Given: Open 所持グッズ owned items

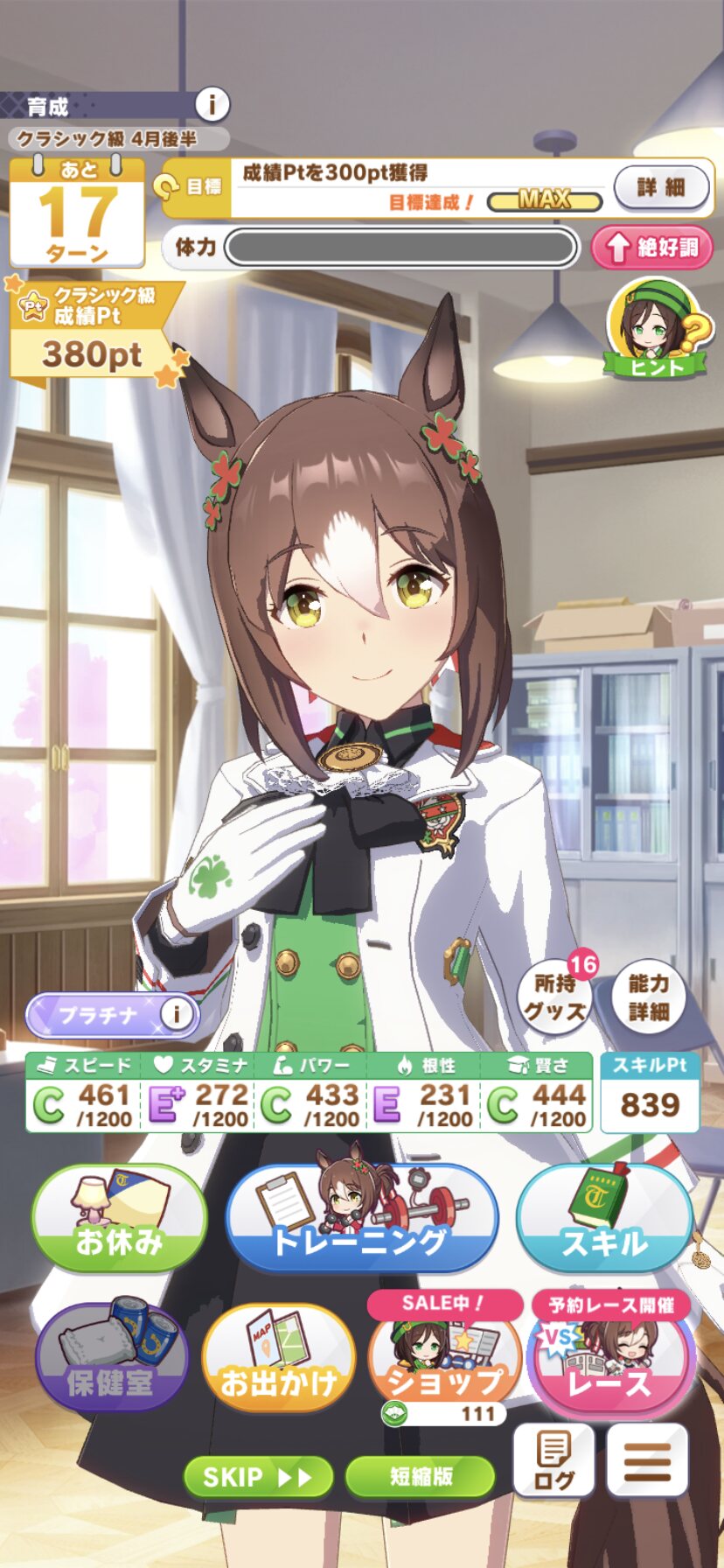Looking at the screenshot, I should 556,997.
